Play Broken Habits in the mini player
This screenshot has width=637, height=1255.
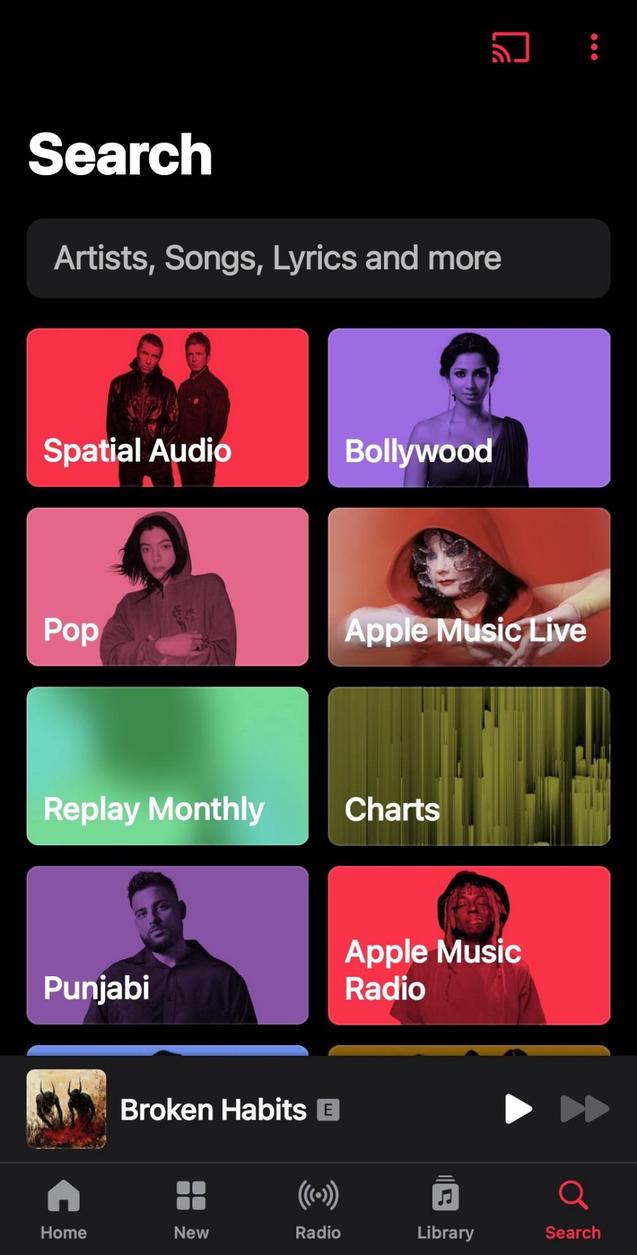[518, 1108]
